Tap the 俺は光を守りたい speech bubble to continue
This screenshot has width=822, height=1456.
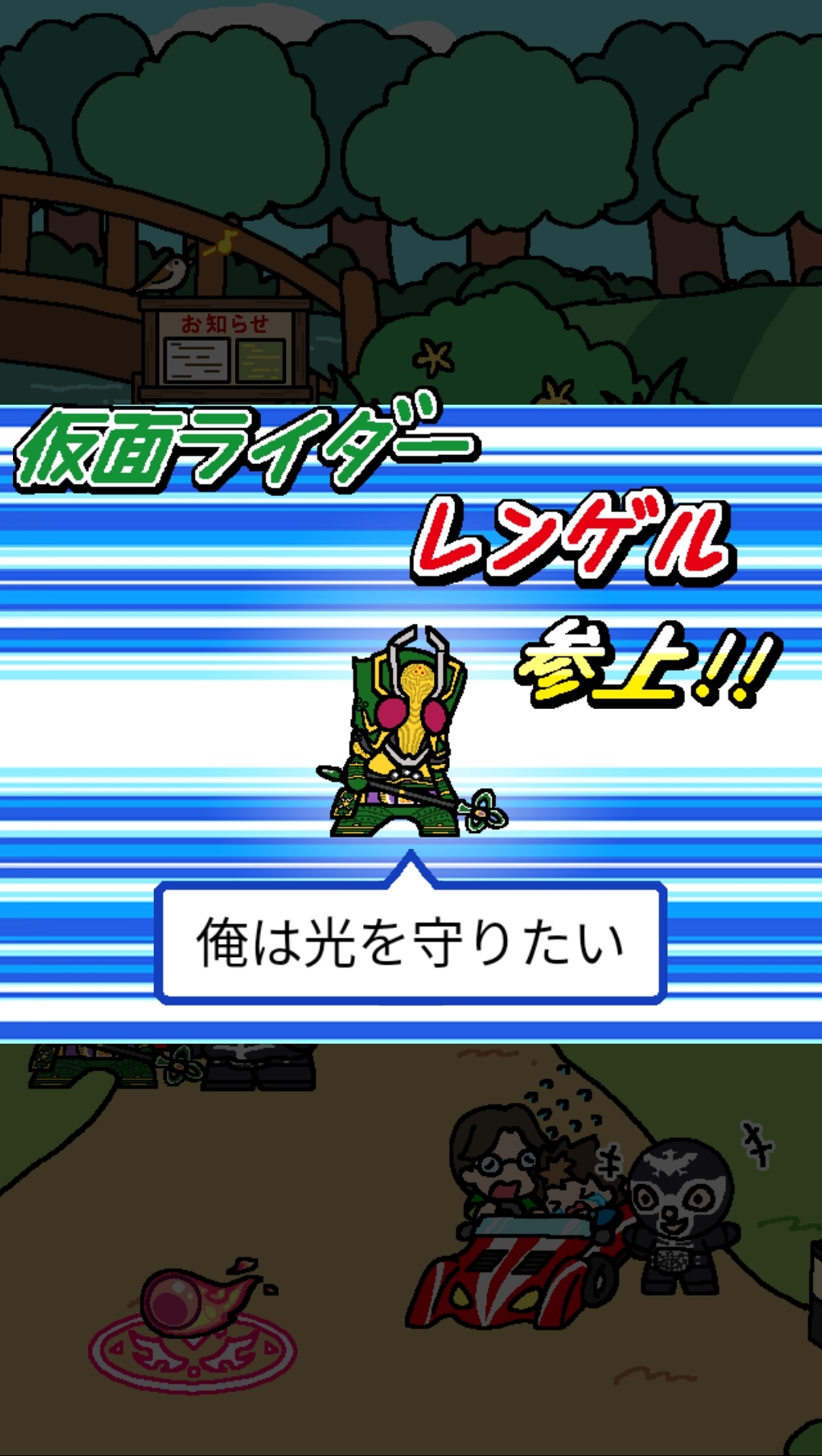[410, 943]
